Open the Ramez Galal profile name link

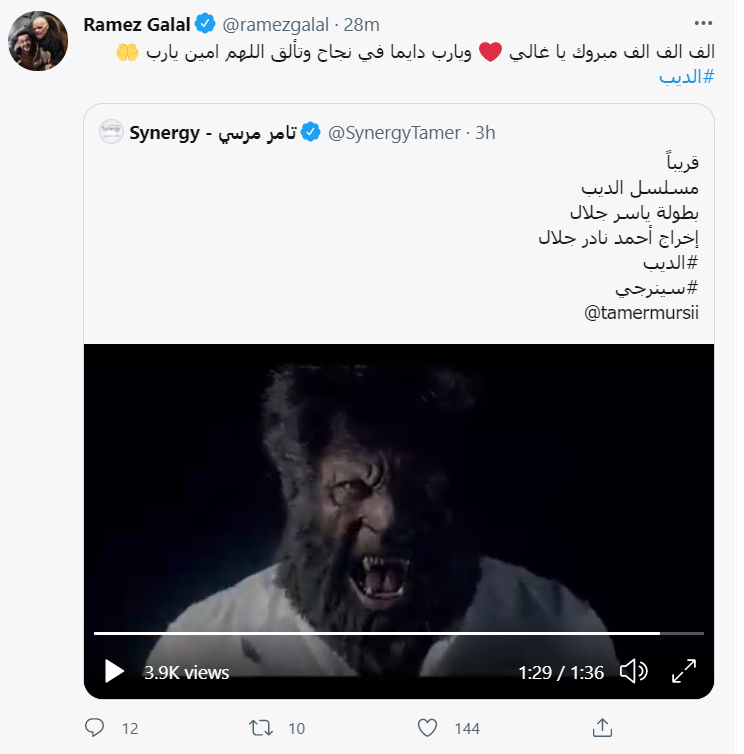[x=139, y=23]
